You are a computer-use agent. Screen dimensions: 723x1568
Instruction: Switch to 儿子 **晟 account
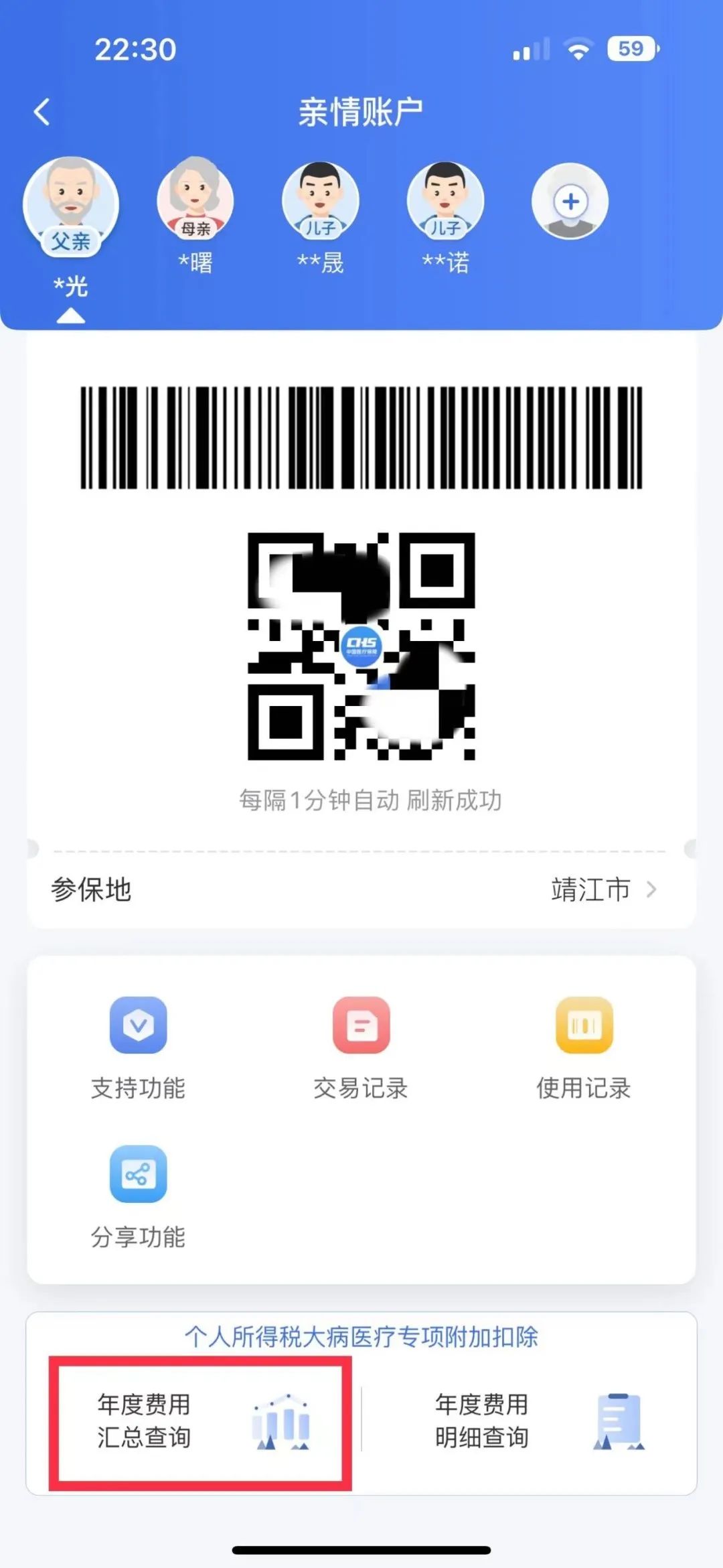[x=320, y=202]
